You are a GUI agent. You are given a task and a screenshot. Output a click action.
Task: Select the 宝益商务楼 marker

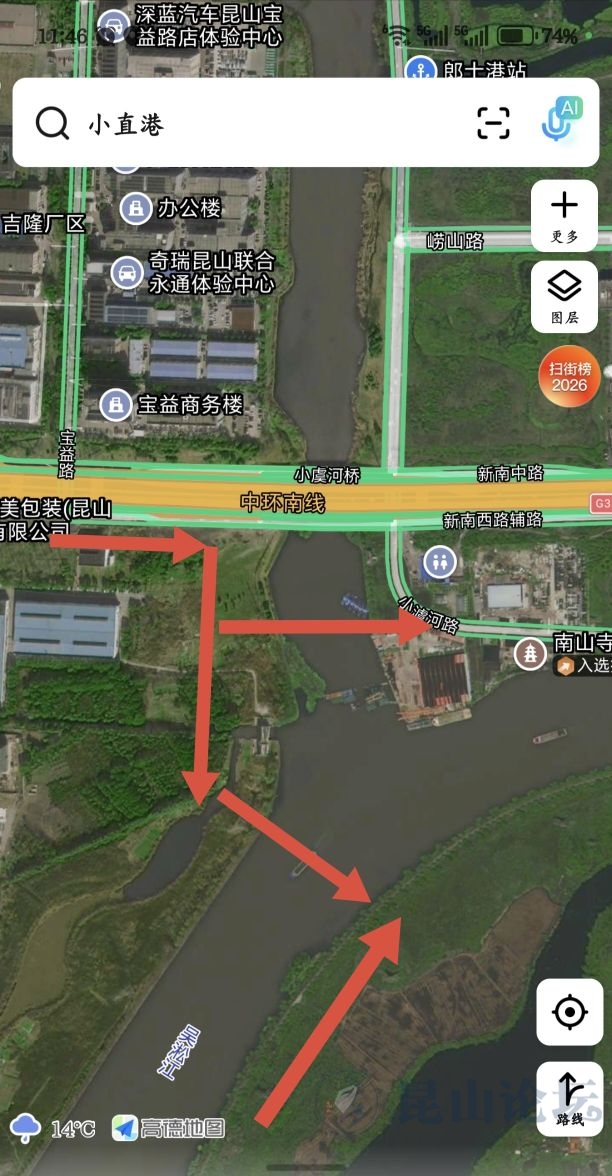[x=116, y=404]
